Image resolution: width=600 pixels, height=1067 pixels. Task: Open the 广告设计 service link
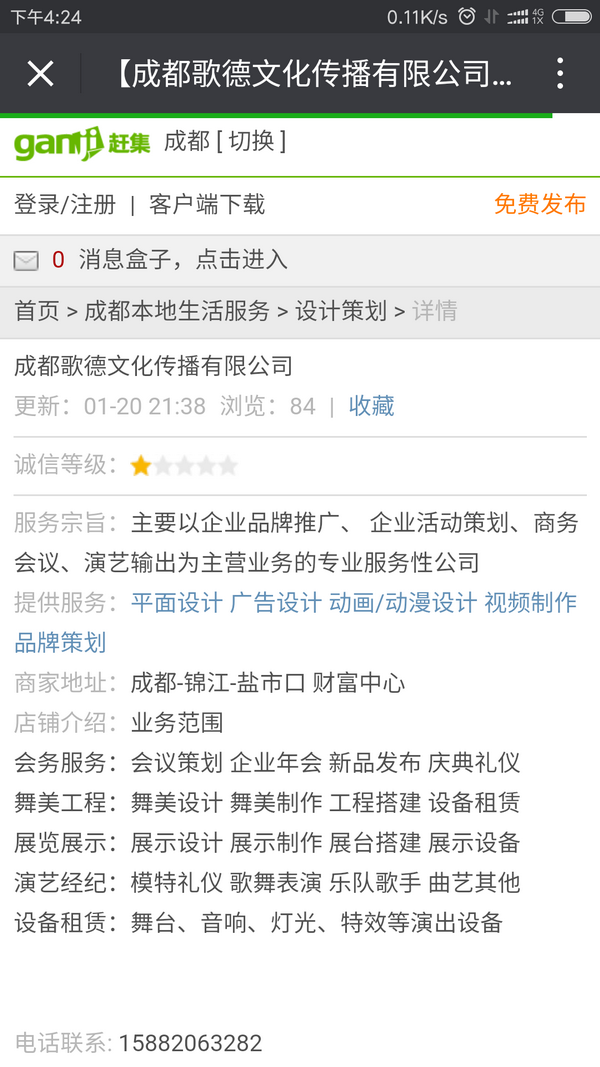[276, 603]
